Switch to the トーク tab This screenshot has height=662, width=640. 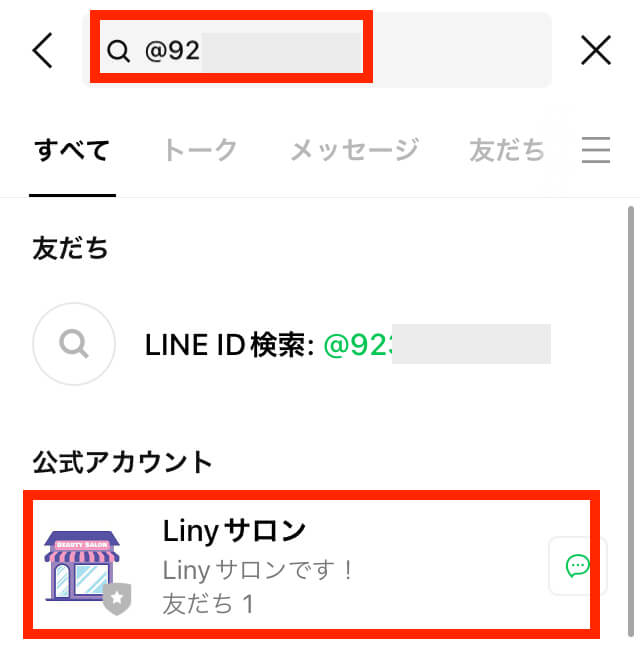(x=200, y=151)
